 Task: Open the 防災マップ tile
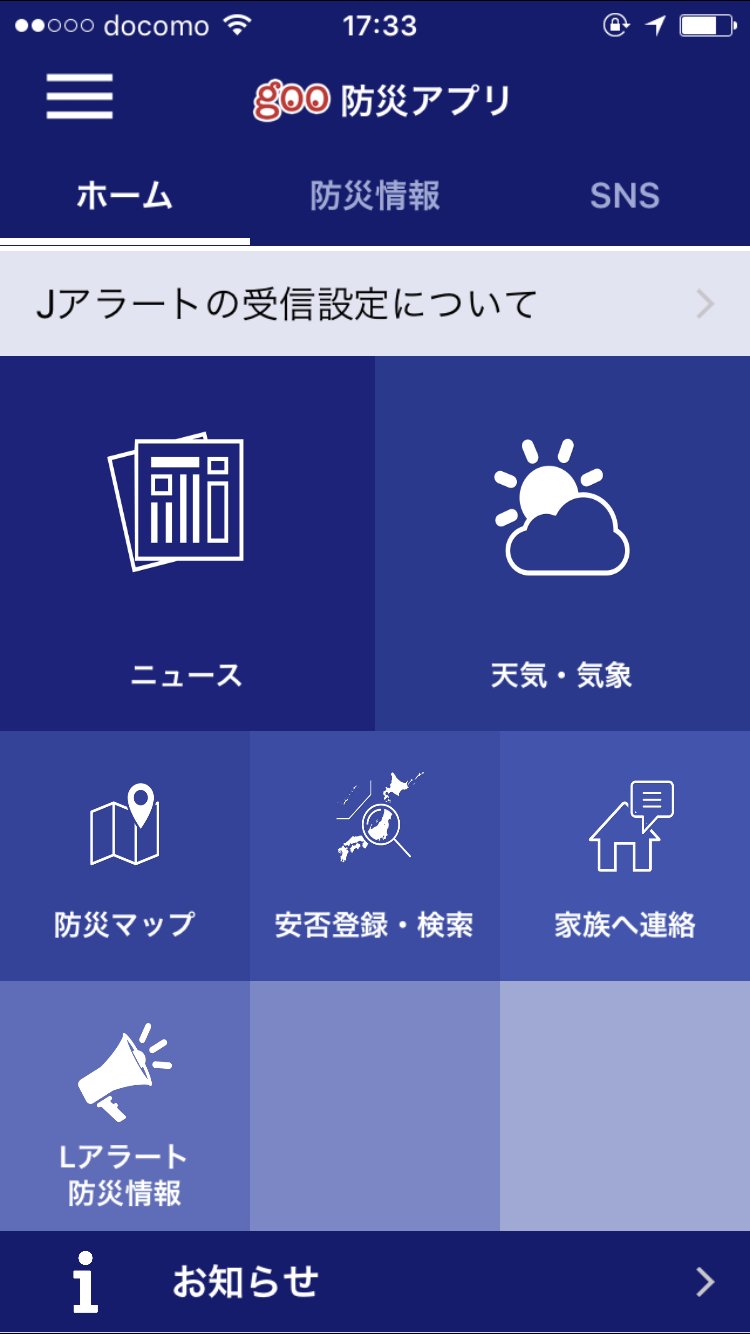click(125, 856)
